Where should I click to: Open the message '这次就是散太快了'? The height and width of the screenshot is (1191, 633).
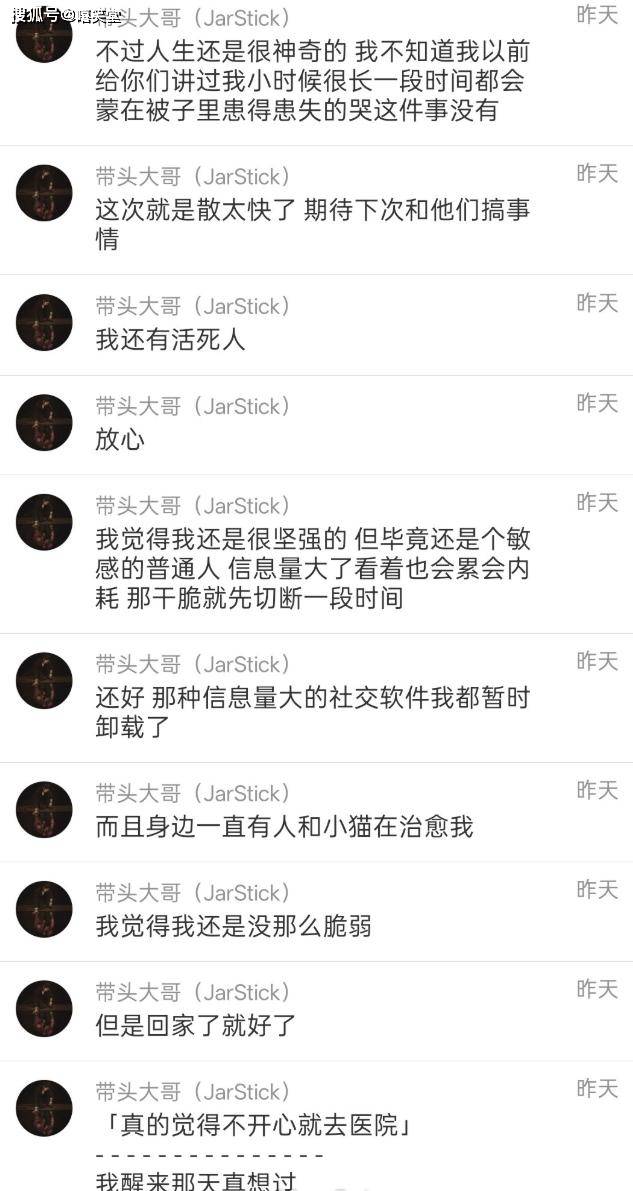(312, 224)
